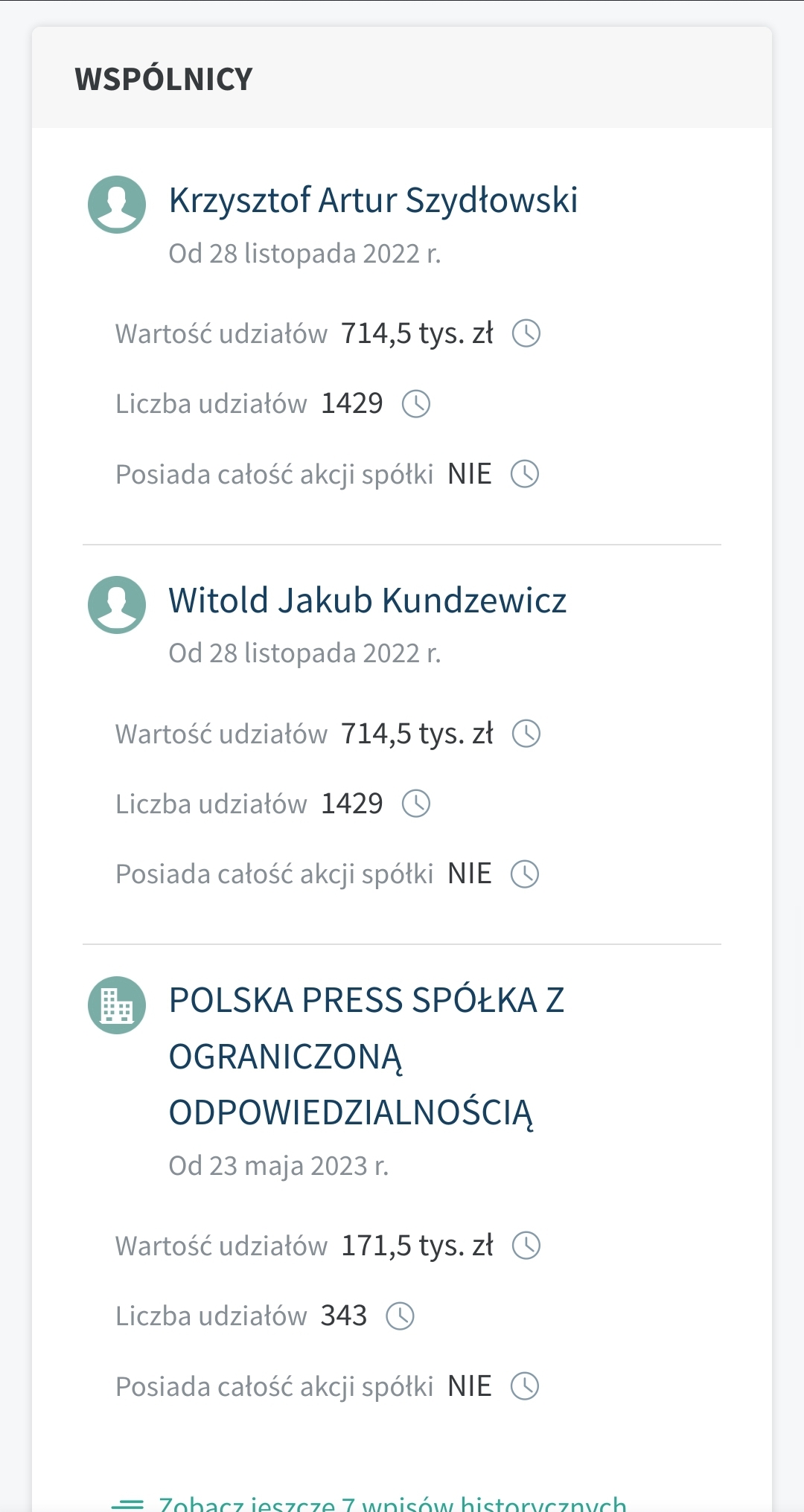Show share value history for Krzysztof Szydłowski
This screenshot has width=804, height=1512.
click(526, 333)
